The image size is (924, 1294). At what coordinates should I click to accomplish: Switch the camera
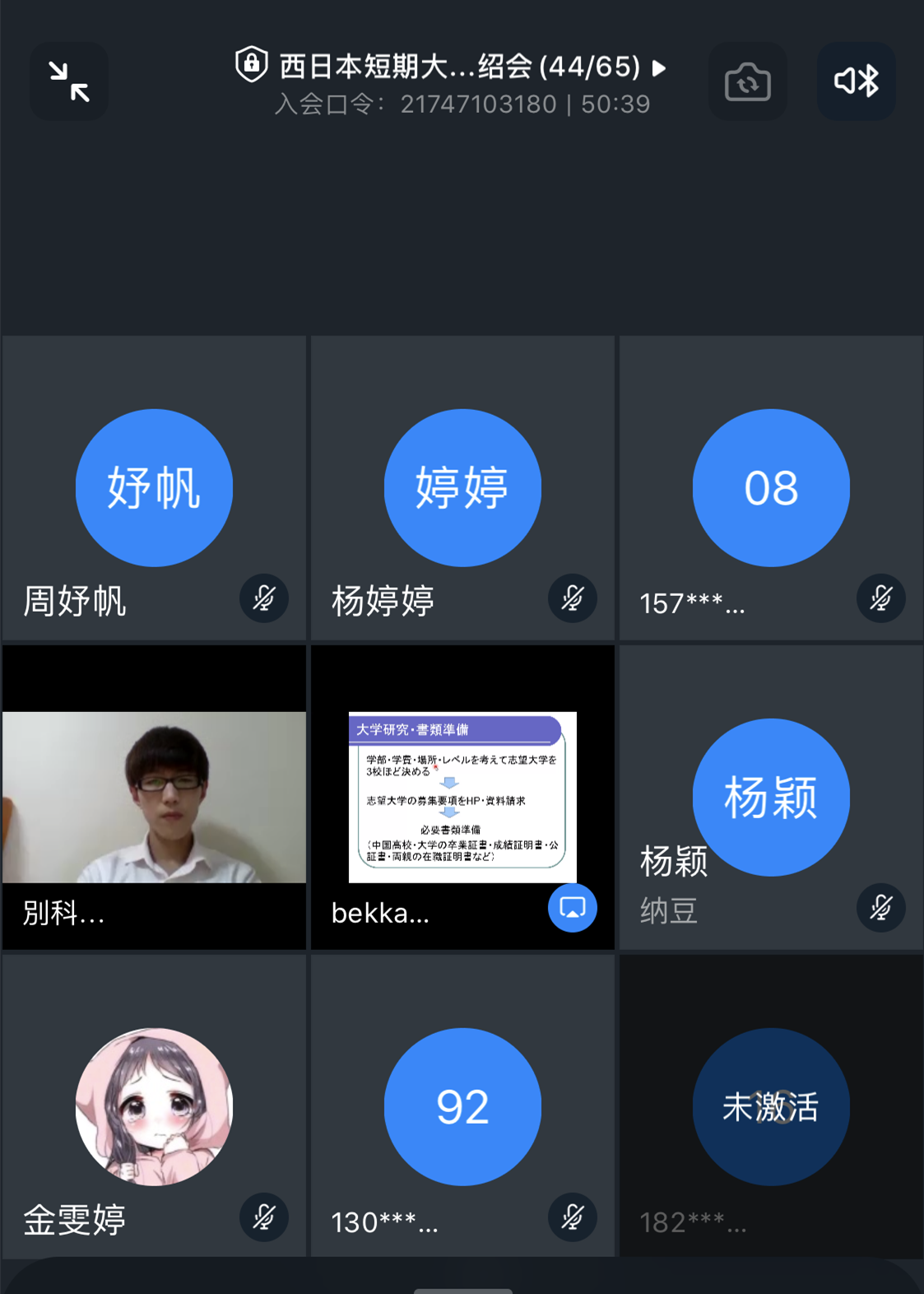747,81
